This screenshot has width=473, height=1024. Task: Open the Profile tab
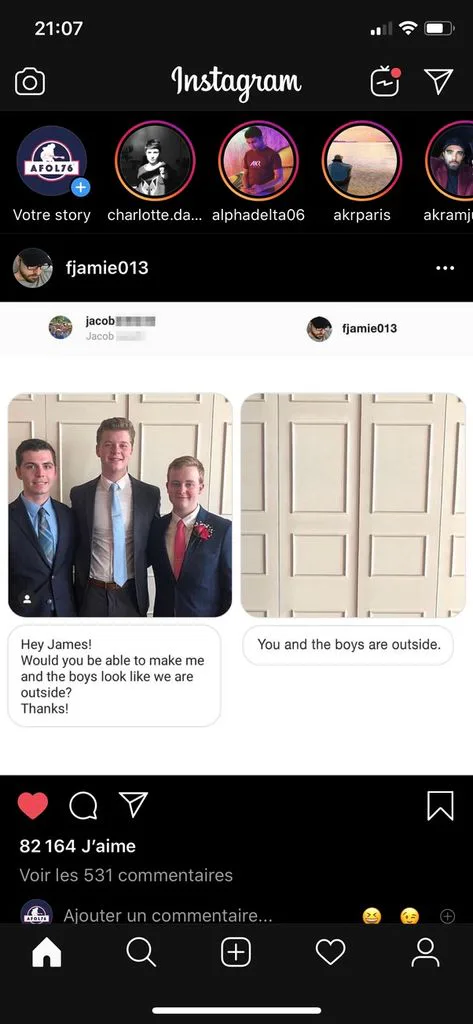pyautogui.click(x=425, y=953)
